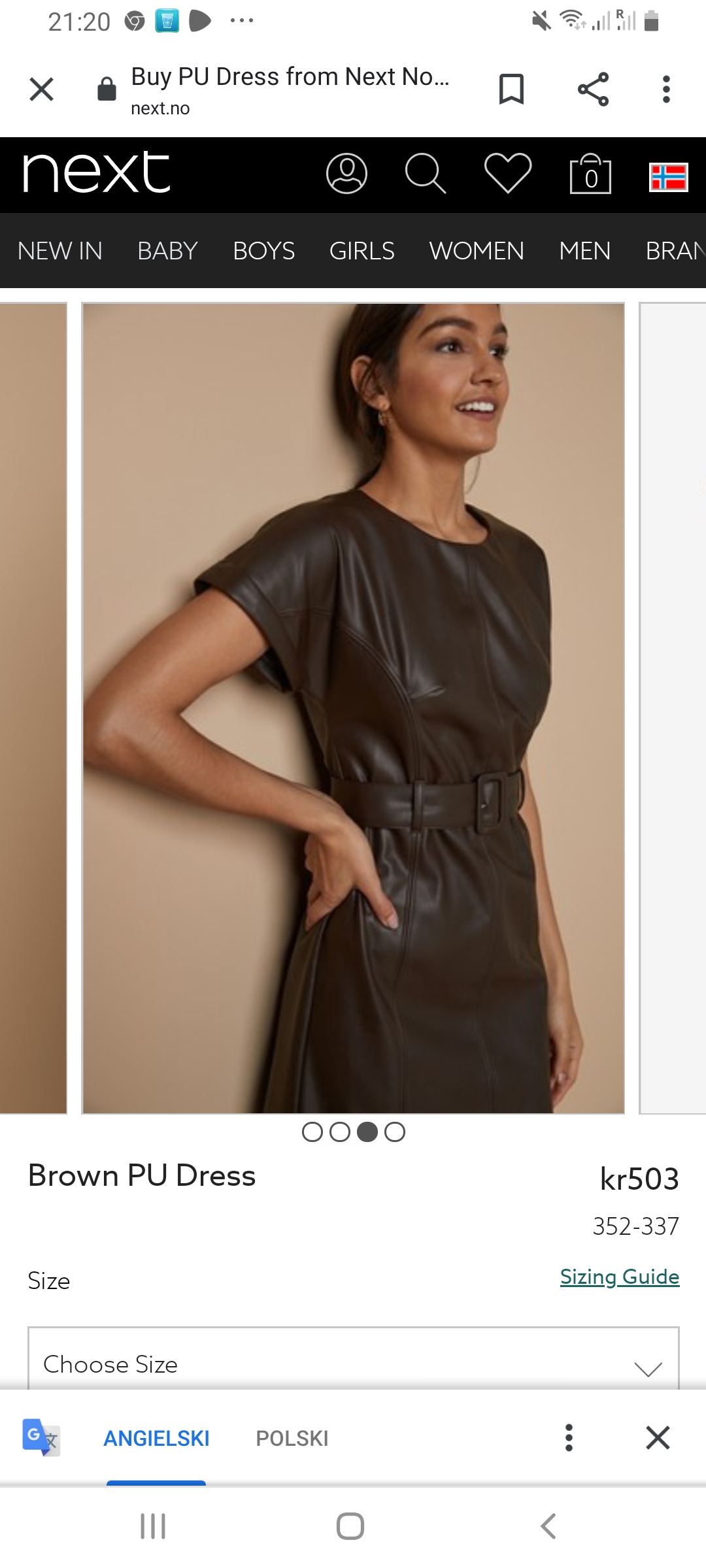Open the BABY category

click(x=167, y=251)
